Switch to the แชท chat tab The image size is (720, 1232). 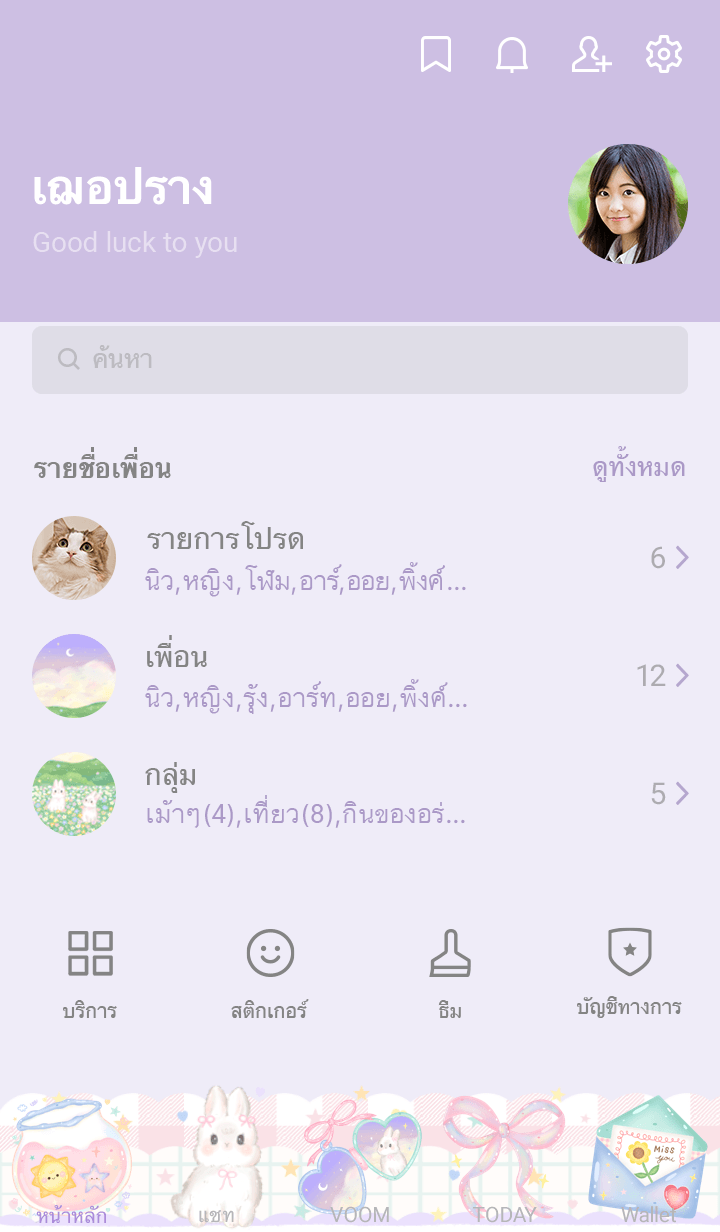tap(216, 1165)
